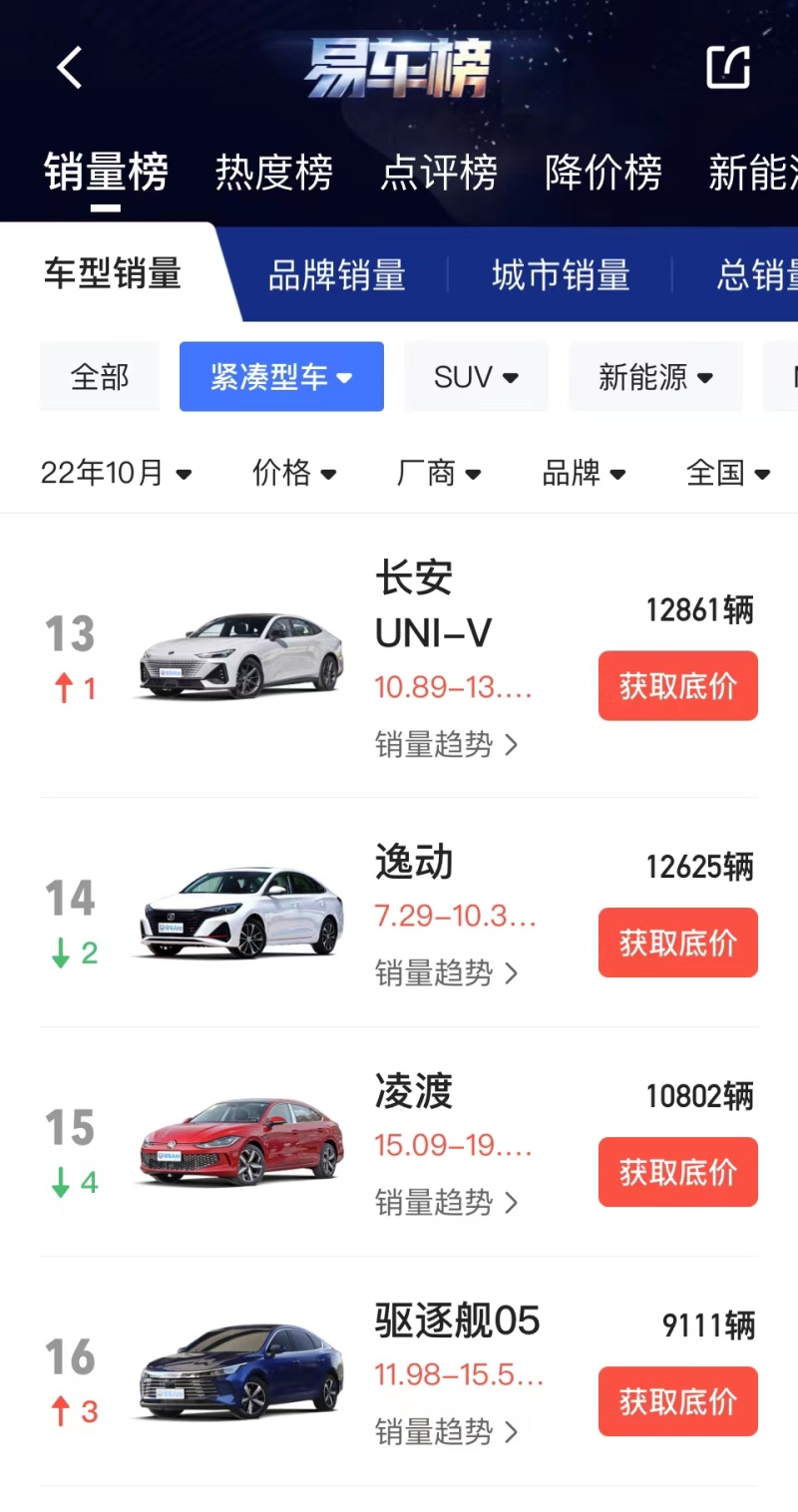Open the 价格 price dropdown

coord(294,473)
